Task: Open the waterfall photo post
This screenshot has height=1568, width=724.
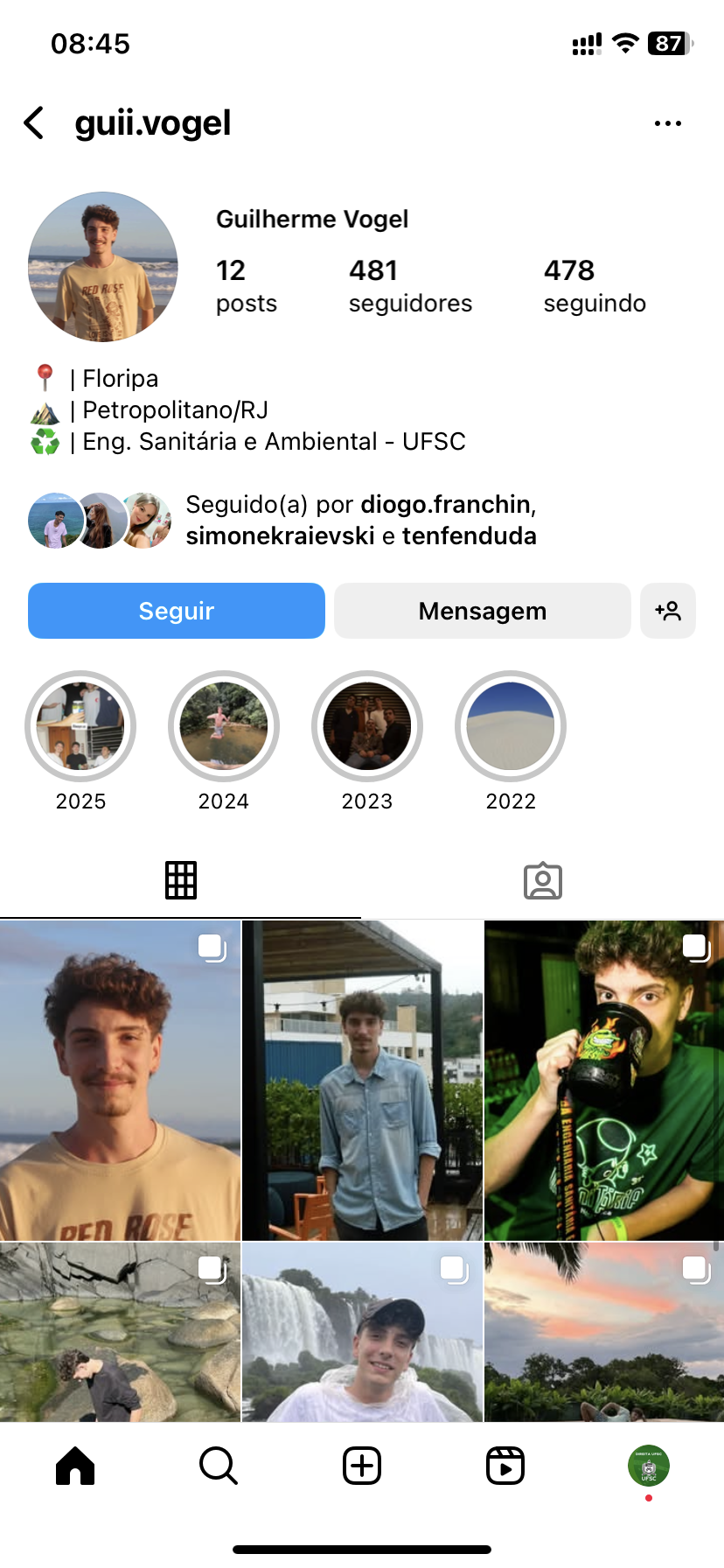Action: click(362, 1332)
